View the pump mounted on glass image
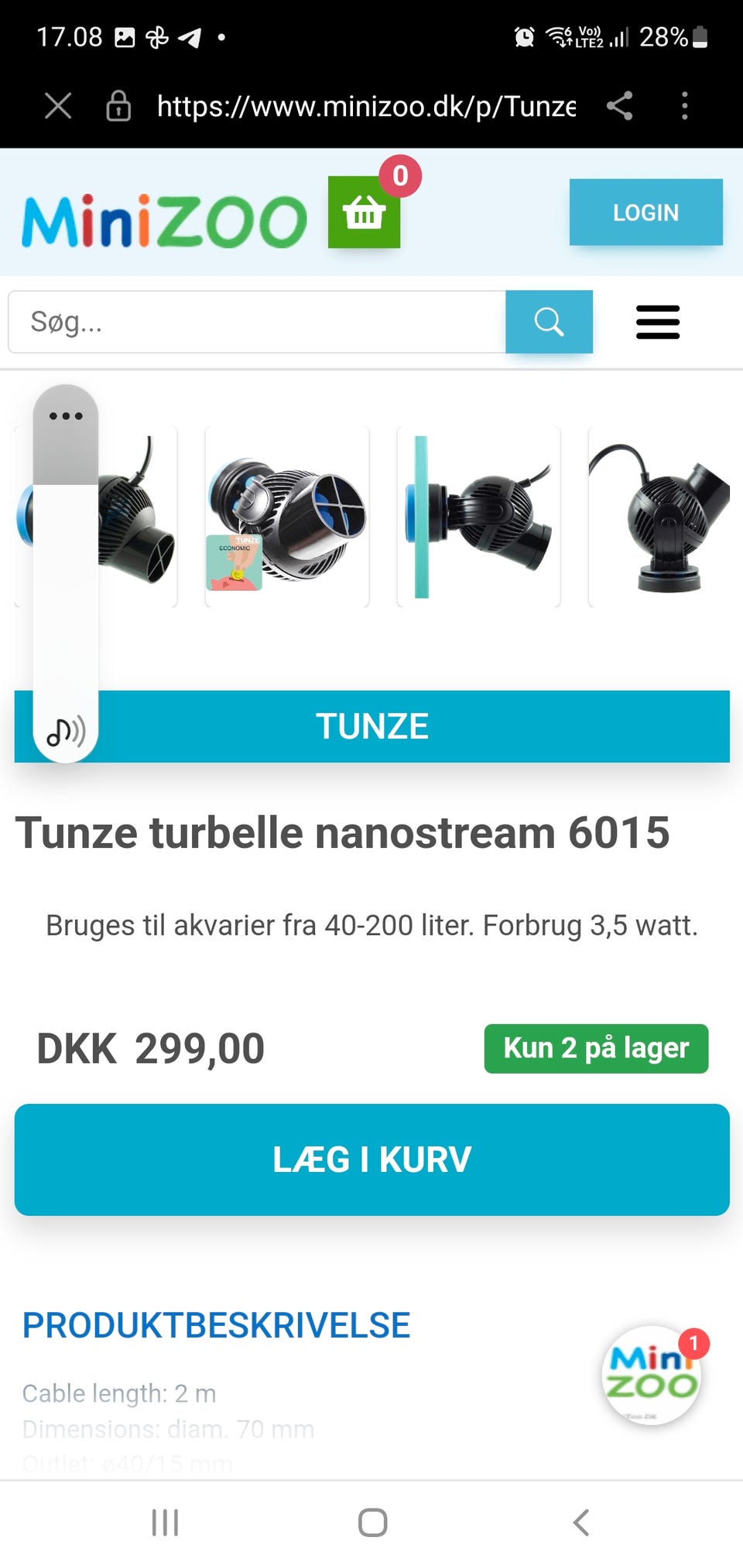This screenshot has height=1568, width=743. coord(478,517)
